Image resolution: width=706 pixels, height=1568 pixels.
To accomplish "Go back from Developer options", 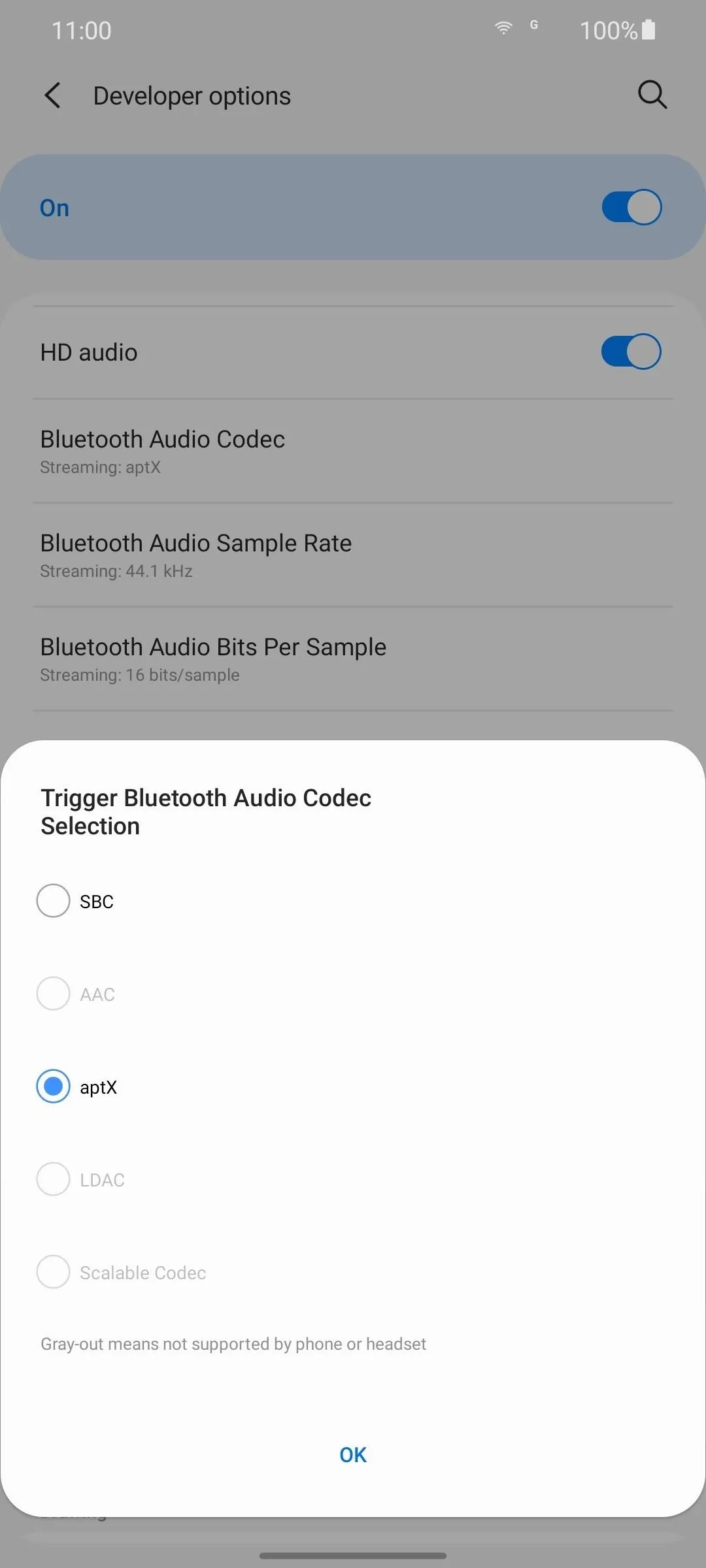I will tap(53, 95).
